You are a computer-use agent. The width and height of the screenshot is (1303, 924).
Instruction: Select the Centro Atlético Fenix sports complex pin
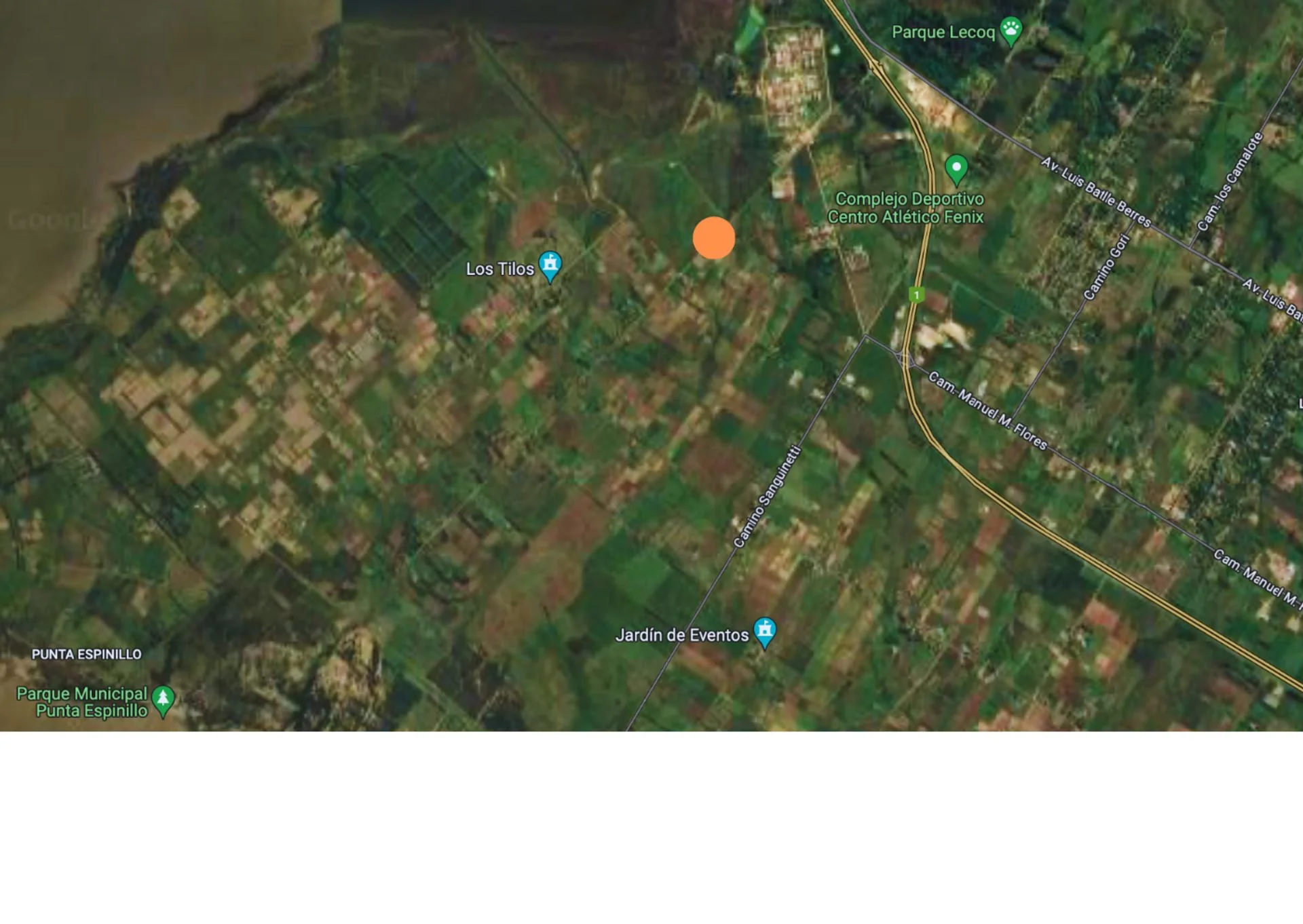pyautogui.click(x=956, y=169)
